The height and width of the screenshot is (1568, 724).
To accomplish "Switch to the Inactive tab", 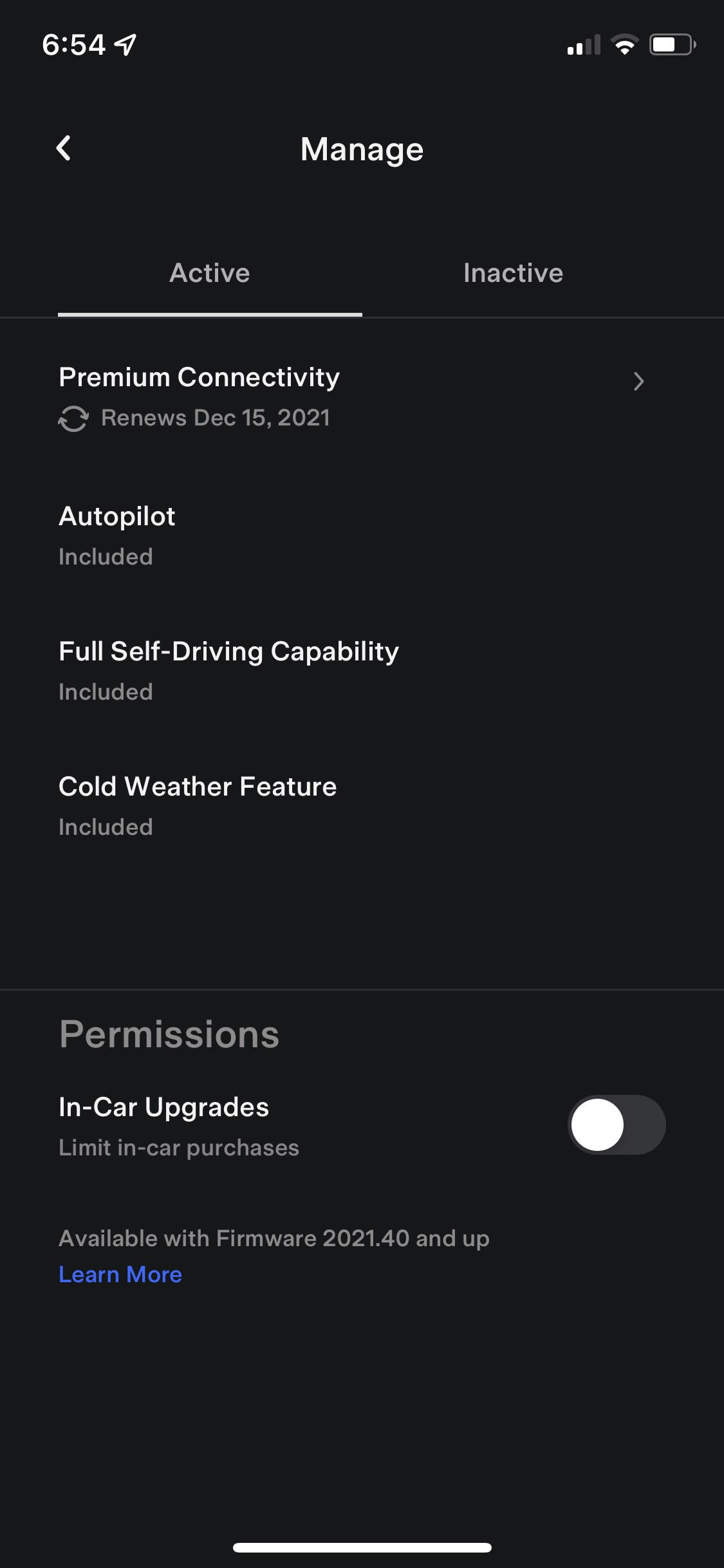I will 513,274.
